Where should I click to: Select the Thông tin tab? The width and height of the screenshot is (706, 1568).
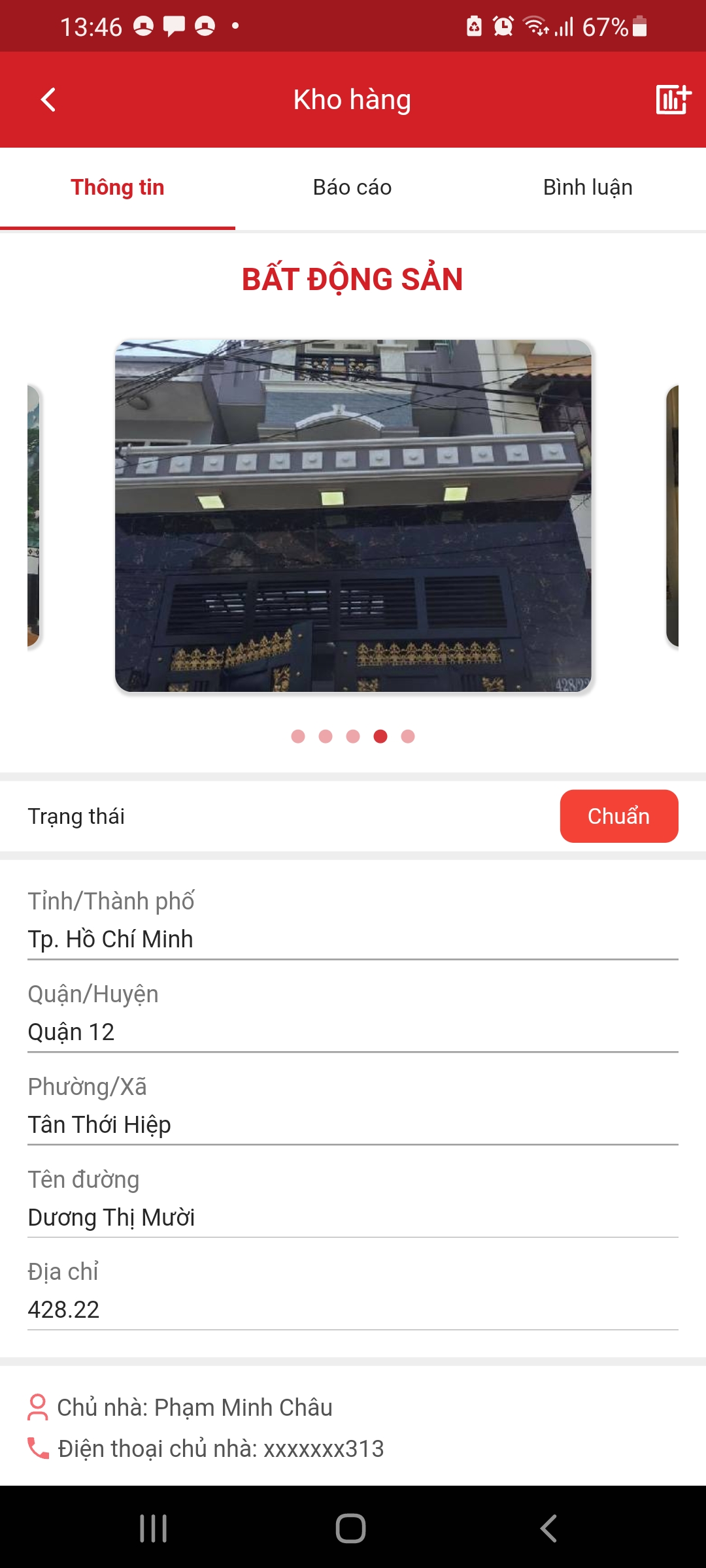point(118,188)
